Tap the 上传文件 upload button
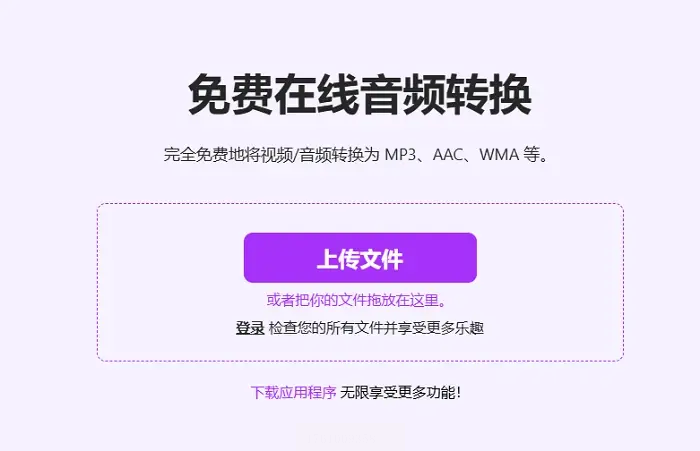This screenshot has width=700, height=451. [x=360, y=259]
